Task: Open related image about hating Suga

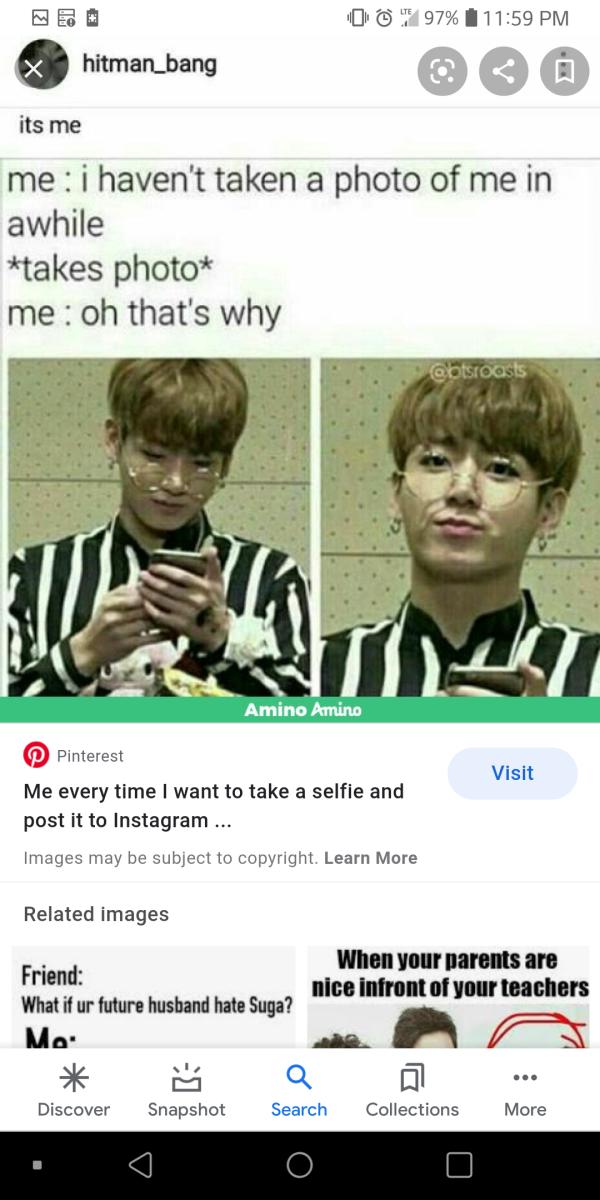Action: pos(154,995)
